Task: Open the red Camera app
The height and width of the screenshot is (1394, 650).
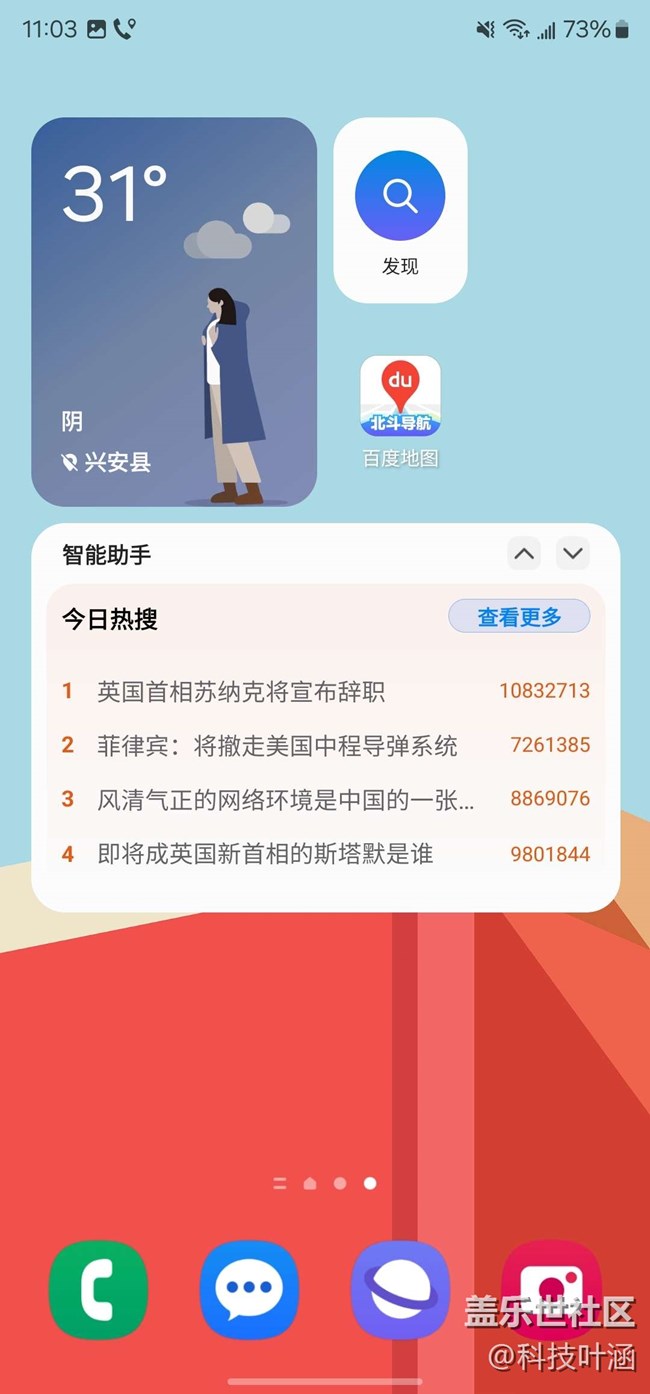Action: tap(551, 1290)
